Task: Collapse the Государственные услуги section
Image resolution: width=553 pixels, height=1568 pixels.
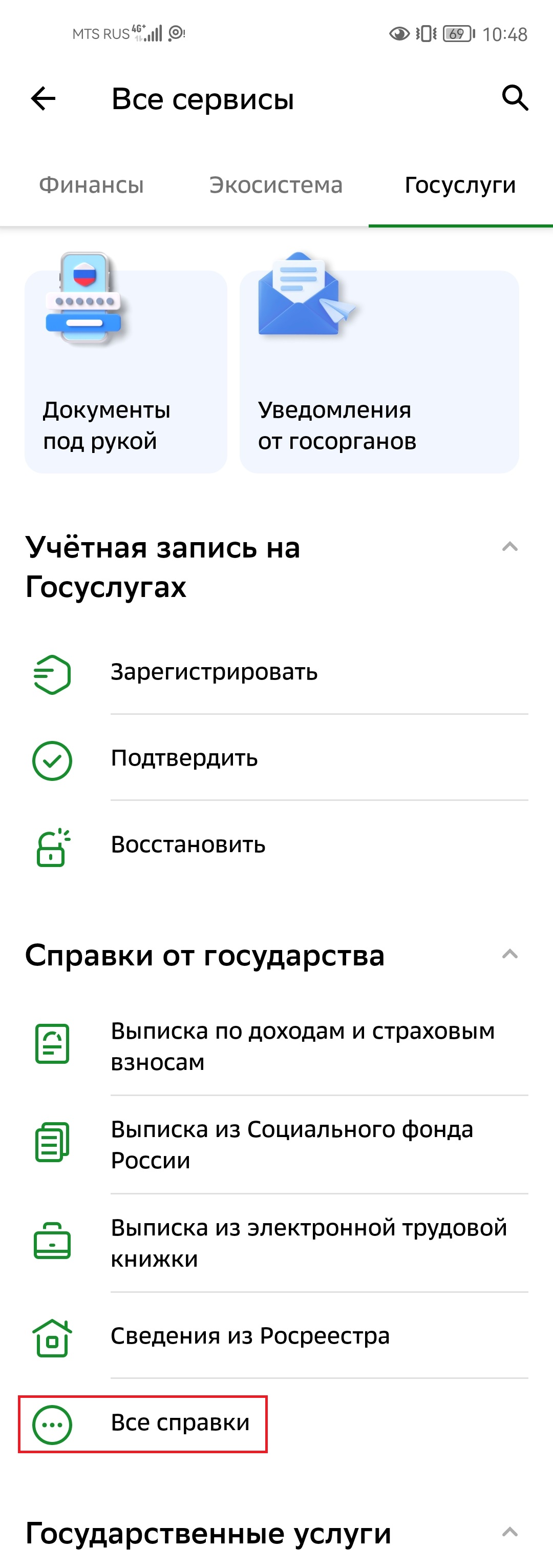Action: click(510, 1532)
